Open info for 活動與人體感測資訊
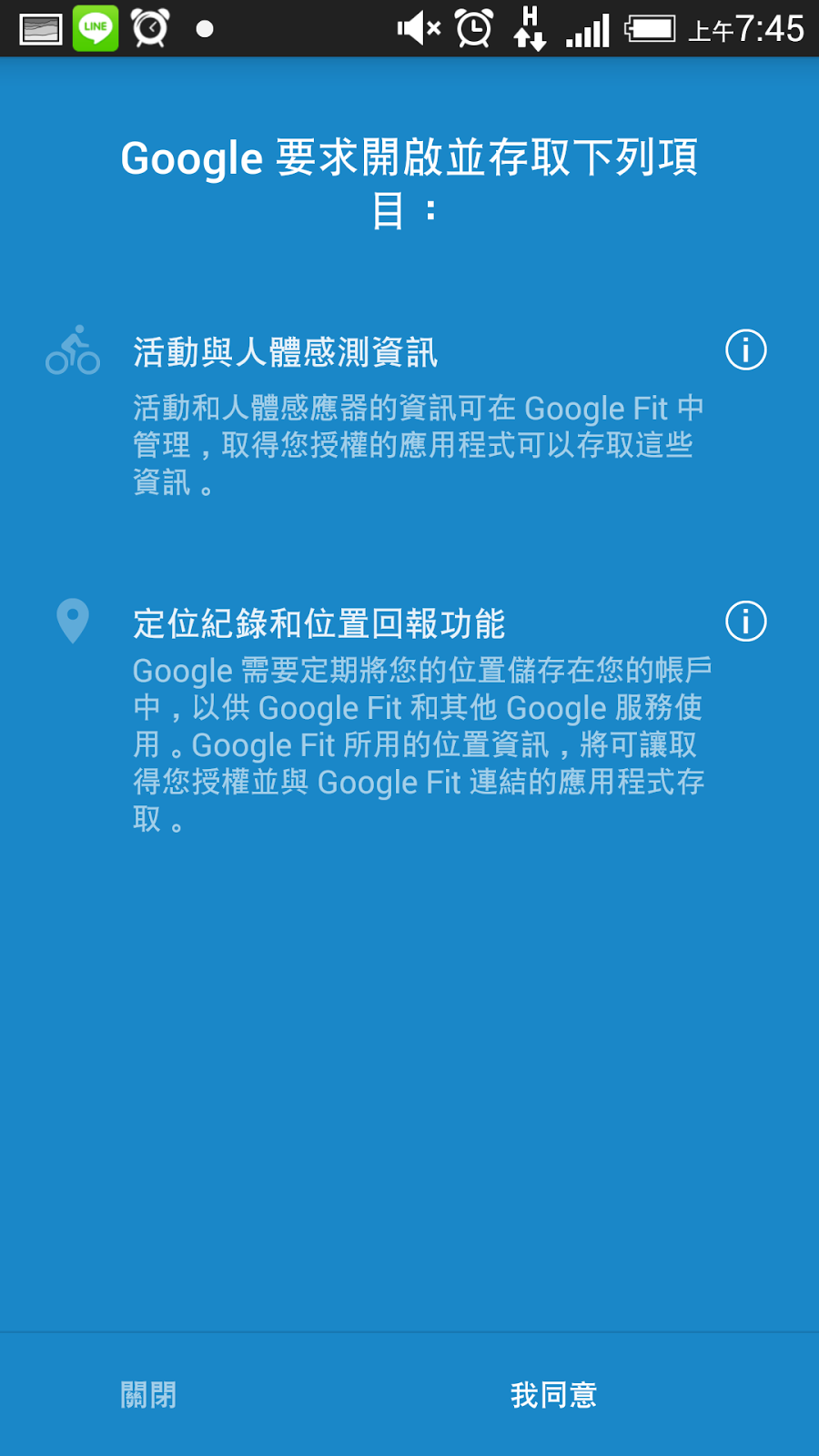 [745, 350]
